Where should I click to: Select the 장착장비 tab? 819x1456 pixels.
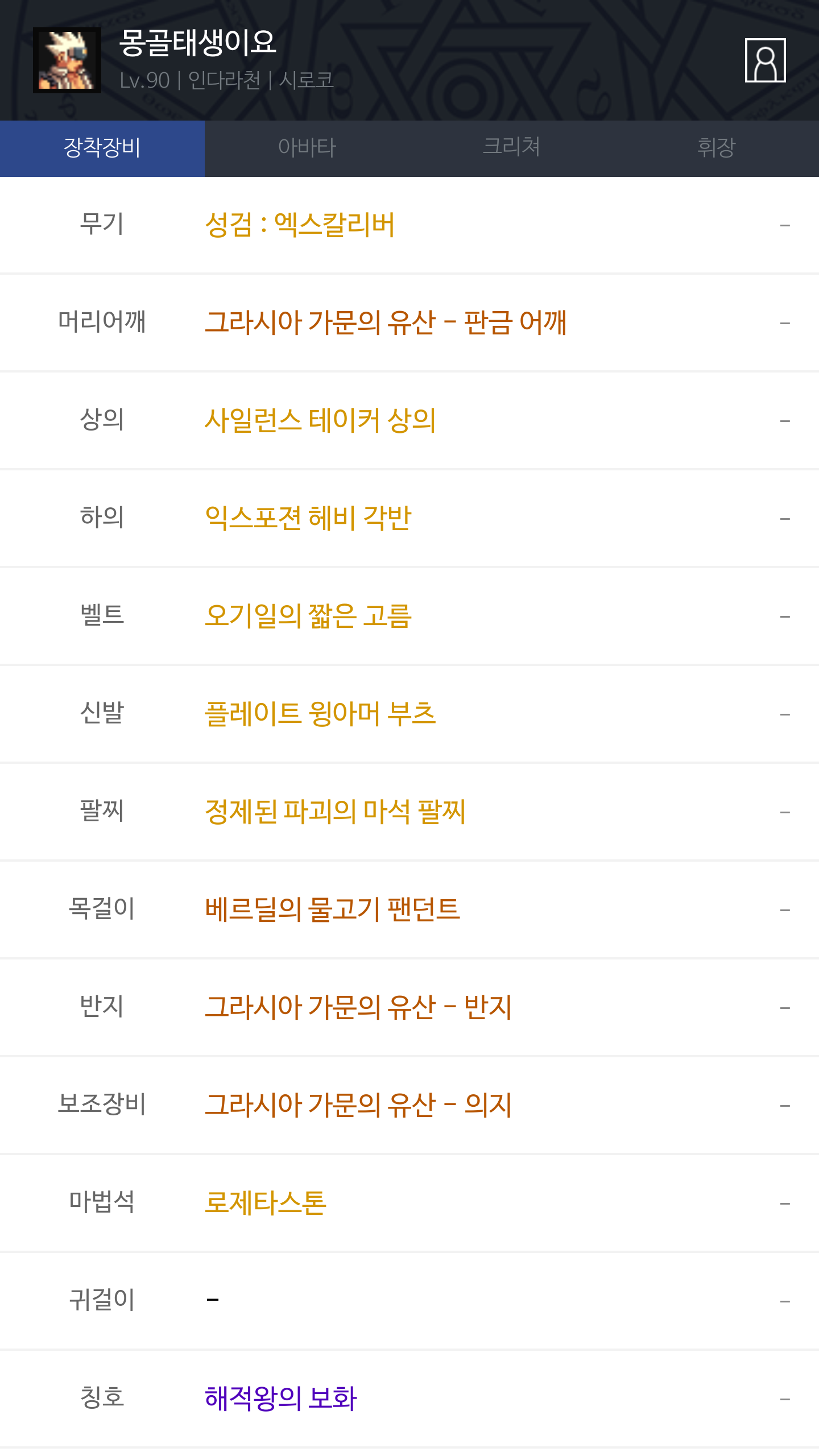click(x=102, y=148)
